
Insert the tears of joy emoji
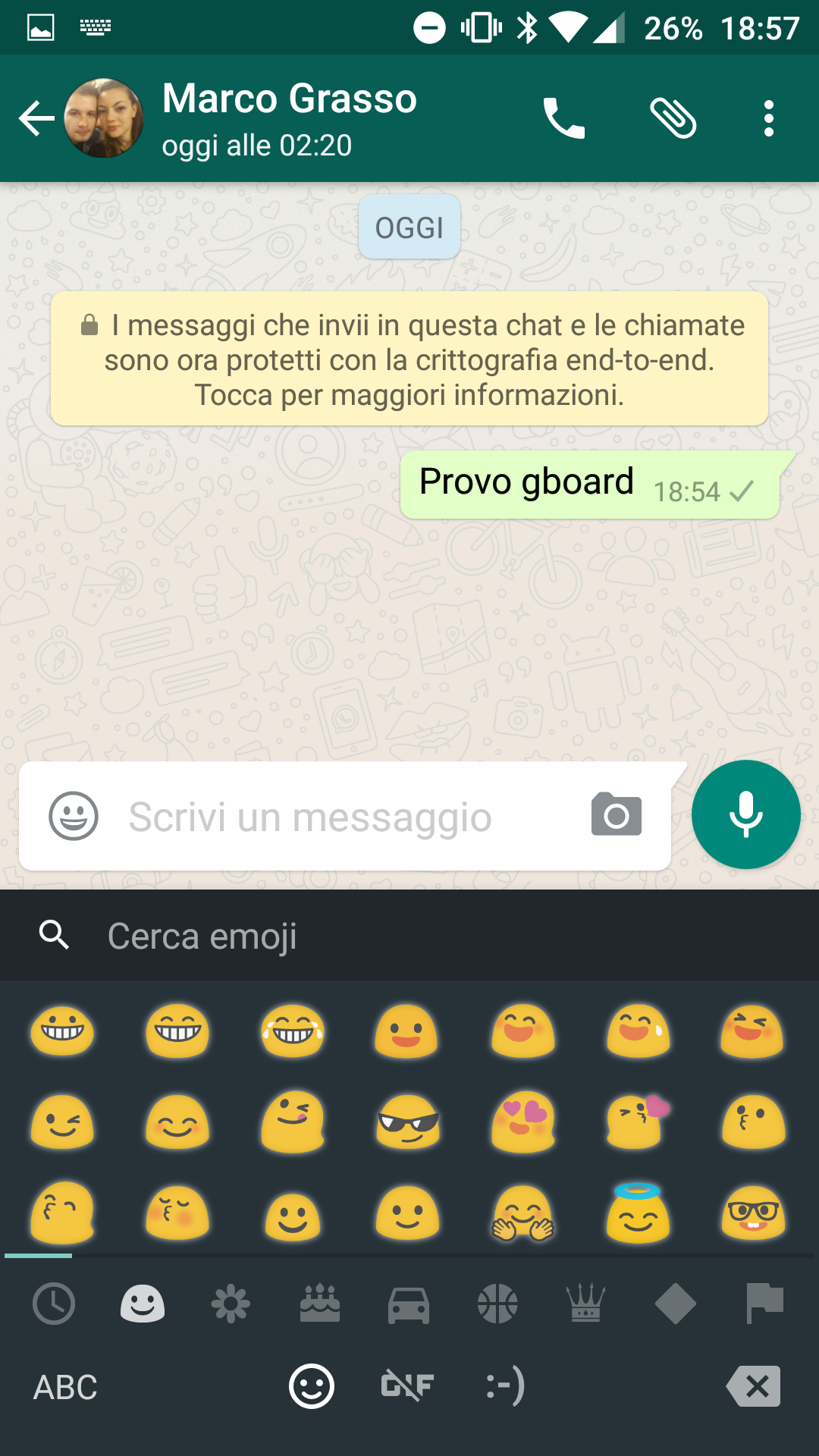[293, 1031]
